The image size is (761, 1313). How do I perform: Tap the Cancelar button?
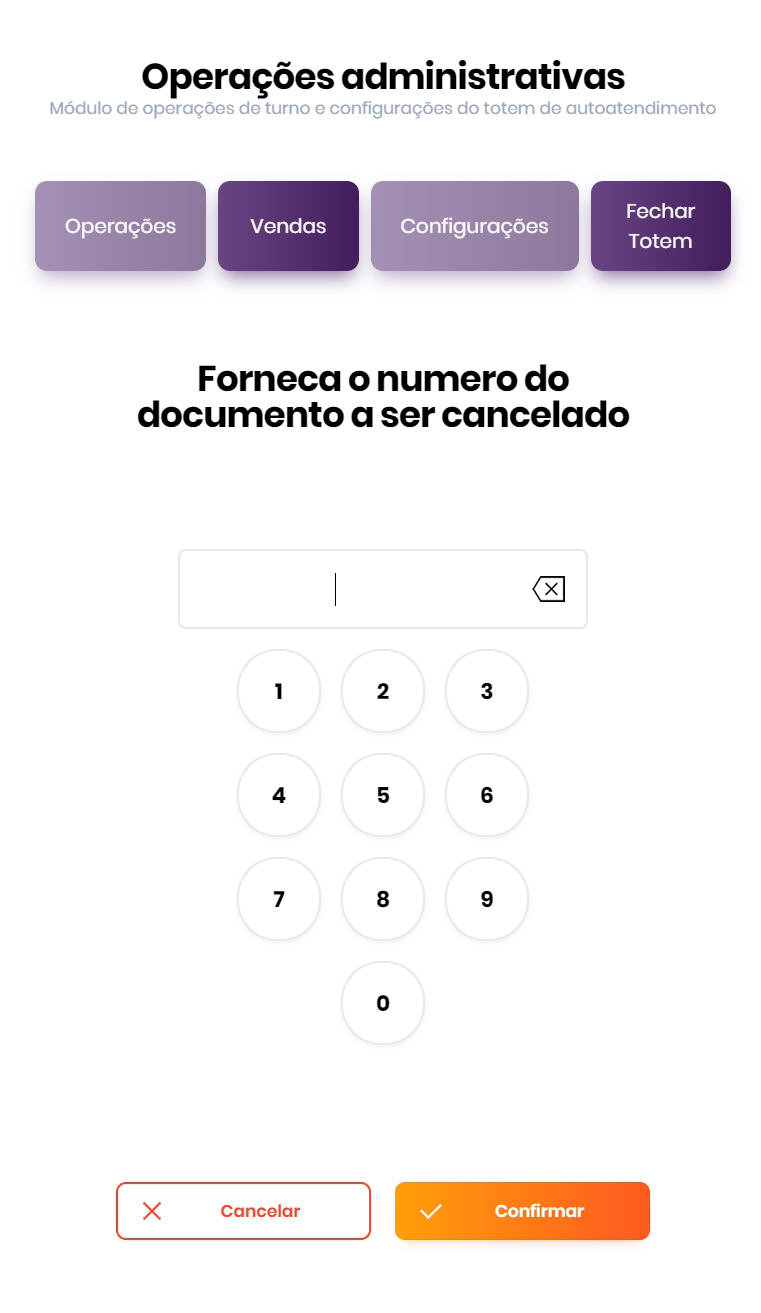[243, 1211]
